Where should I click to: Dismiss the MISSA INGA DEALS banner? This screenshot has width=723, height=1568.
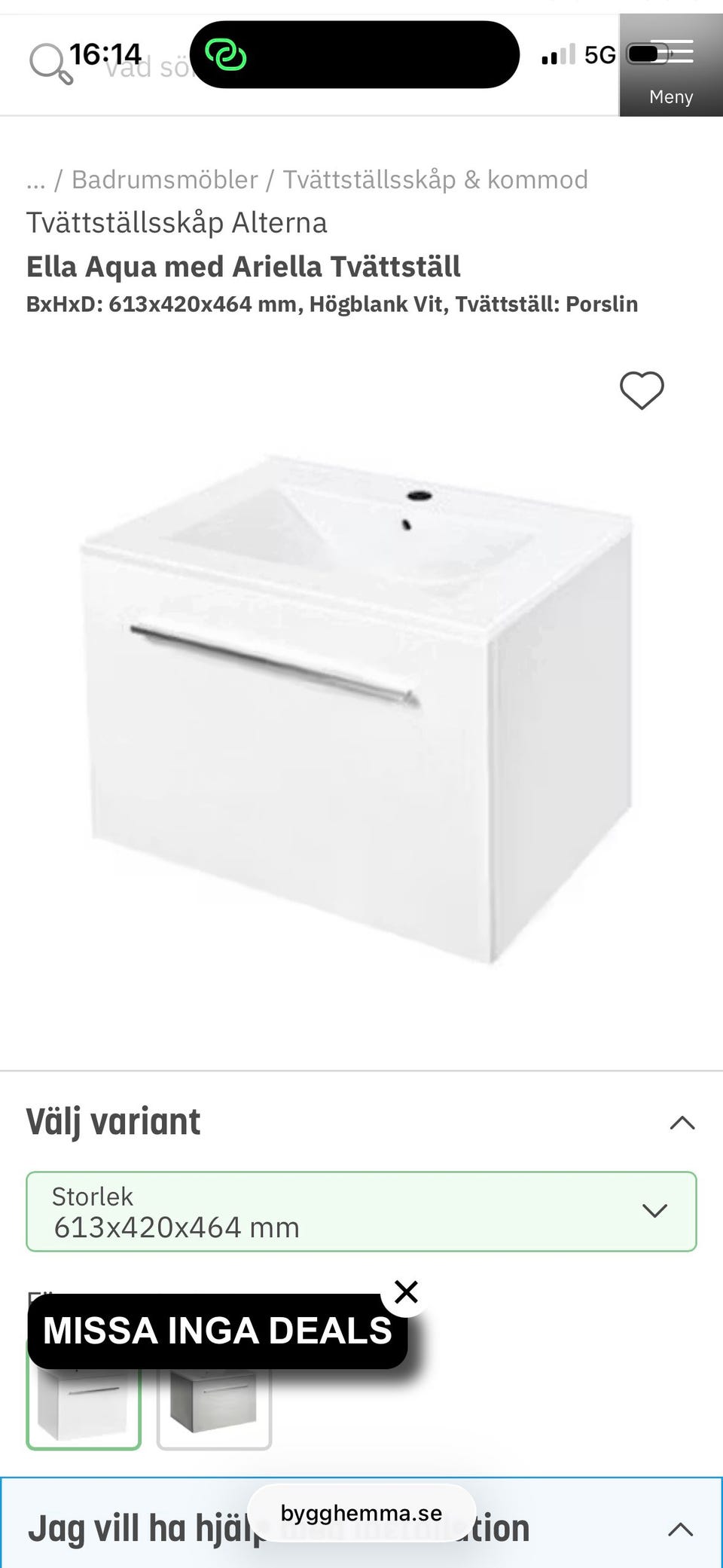[x=406, y=1291]
